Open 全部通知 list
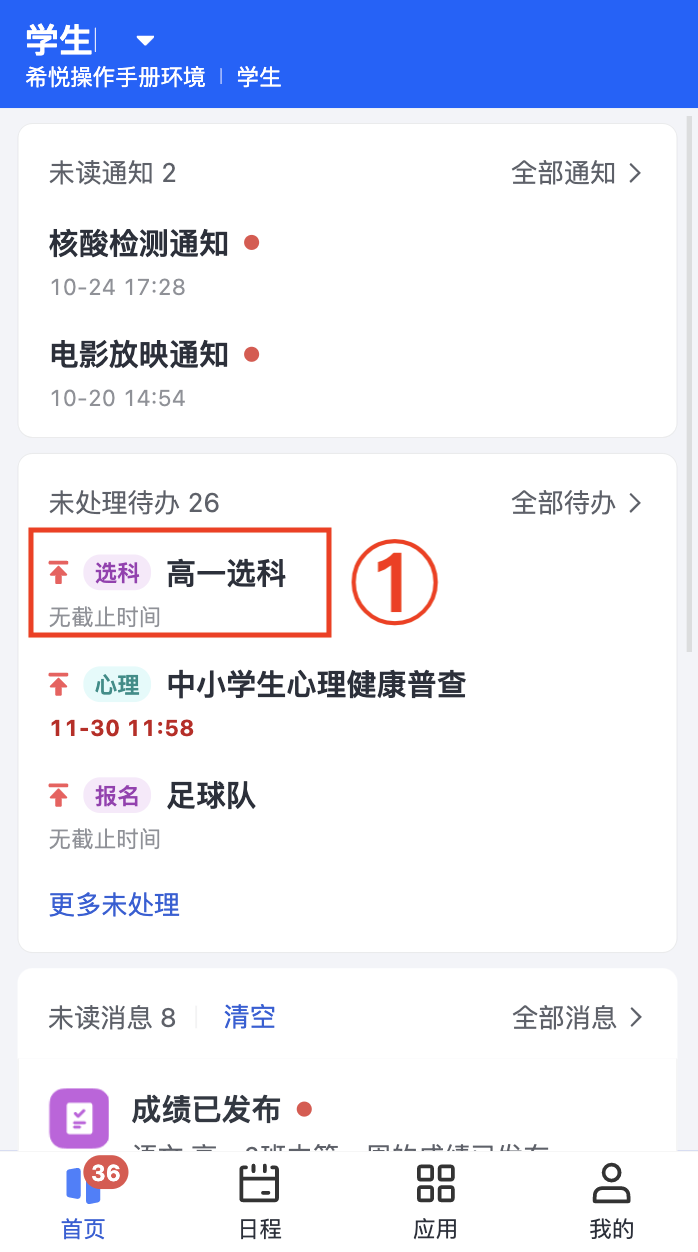Viewport: 698px width, 1252px height. (x=575, y=173)
